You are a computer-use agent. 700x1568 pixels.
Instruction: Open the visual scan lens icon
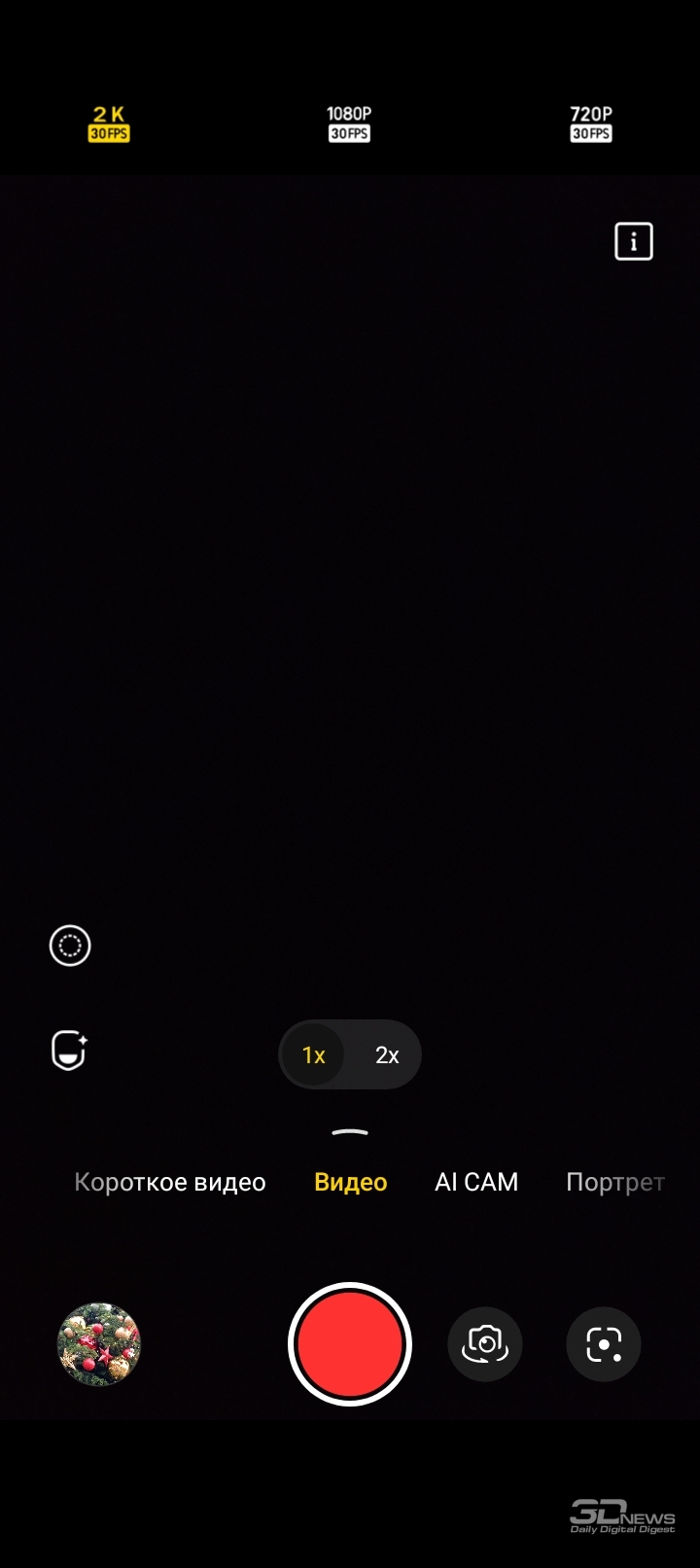(x=604, y=1344)
